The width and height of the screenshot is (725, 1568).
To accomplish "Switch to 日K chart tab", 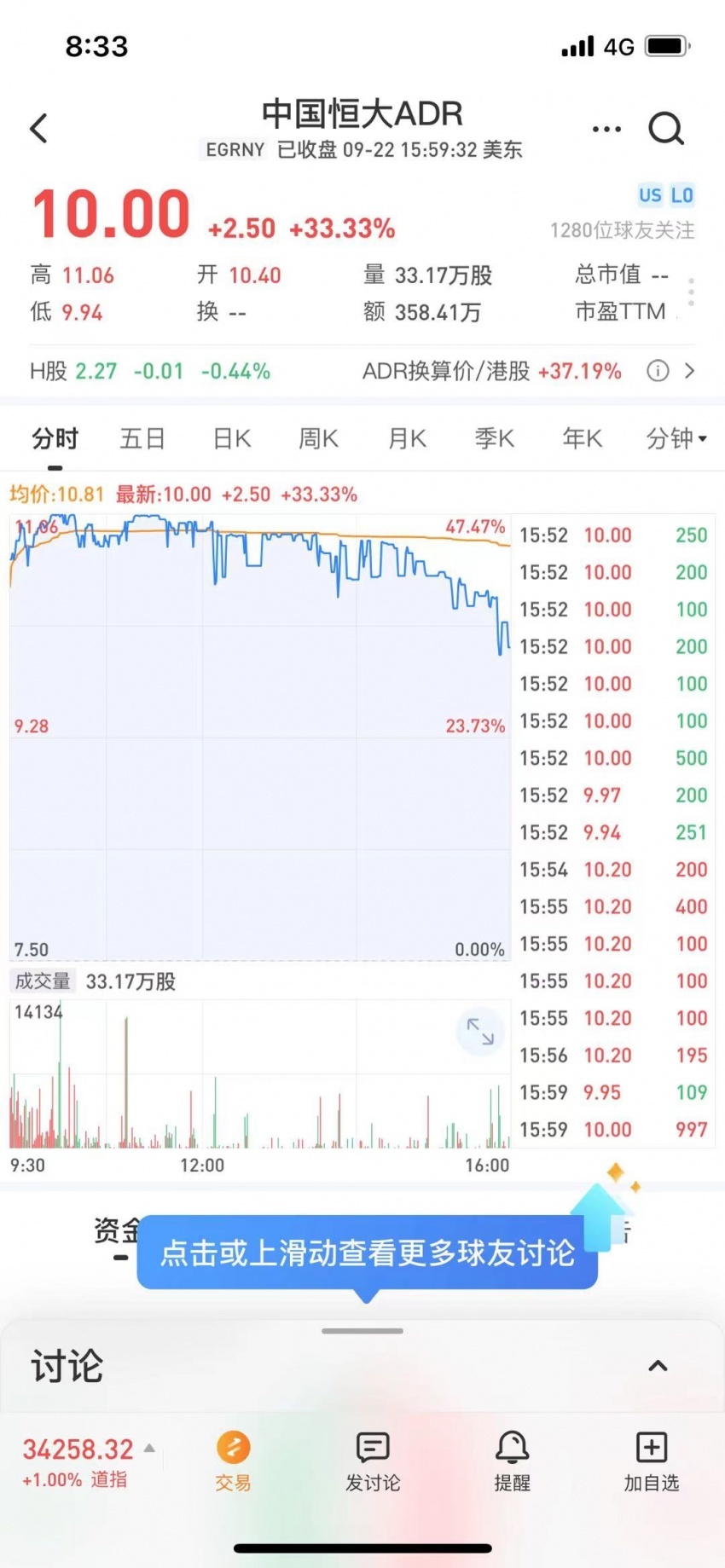I will (232, 438).
